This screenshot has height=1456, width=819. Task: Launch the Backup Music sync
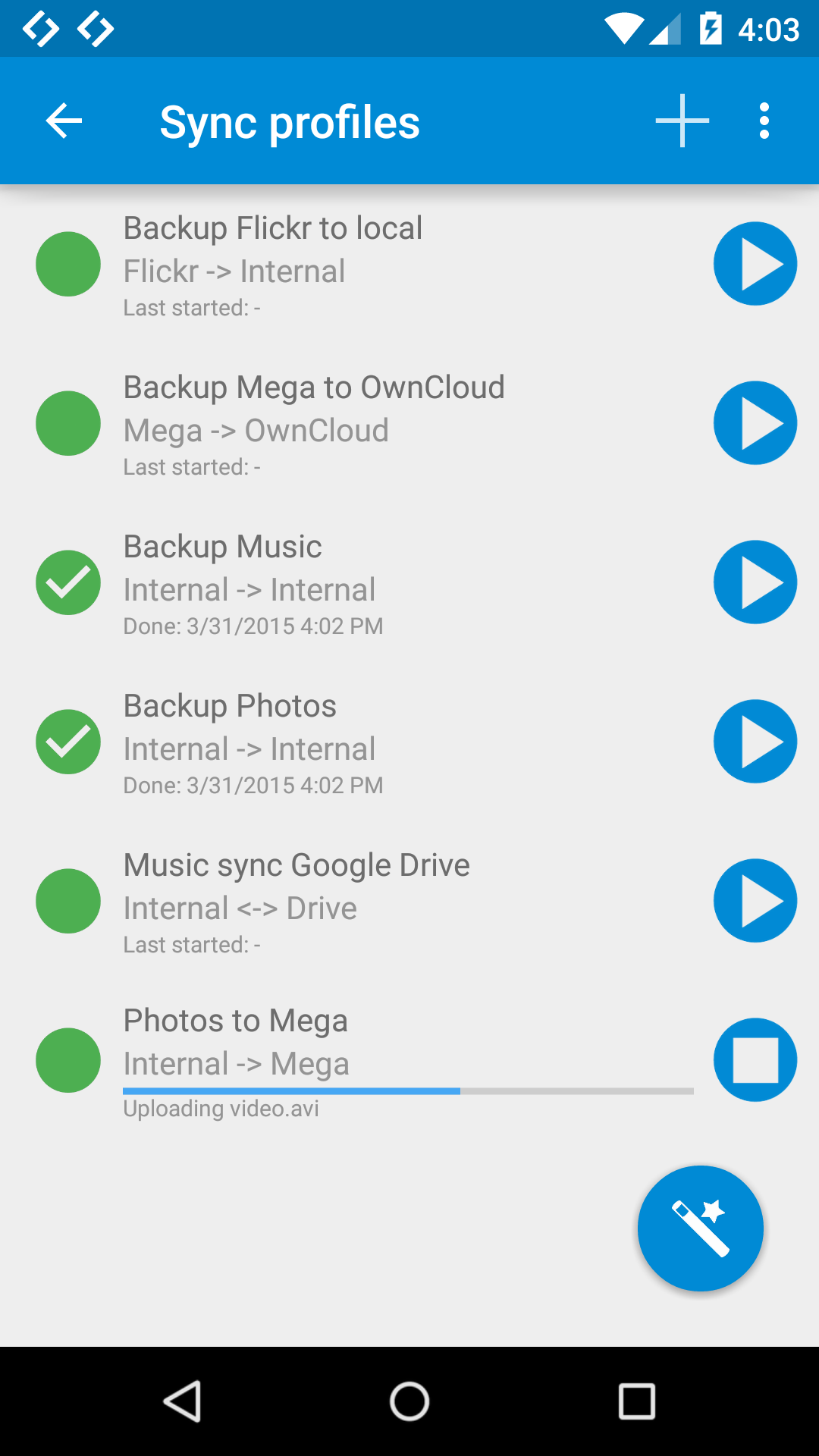coord(755,582)
